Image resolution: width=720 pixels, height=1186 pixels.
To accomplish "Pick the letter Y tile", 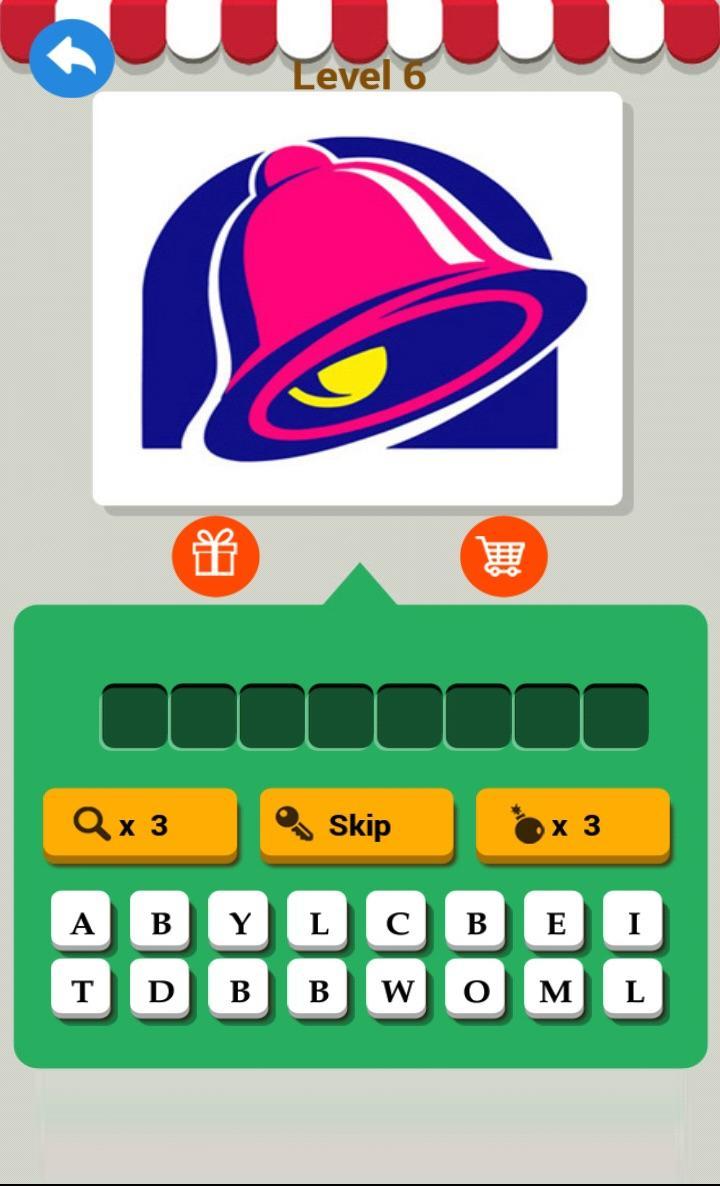I will click(x=239, y=922).
